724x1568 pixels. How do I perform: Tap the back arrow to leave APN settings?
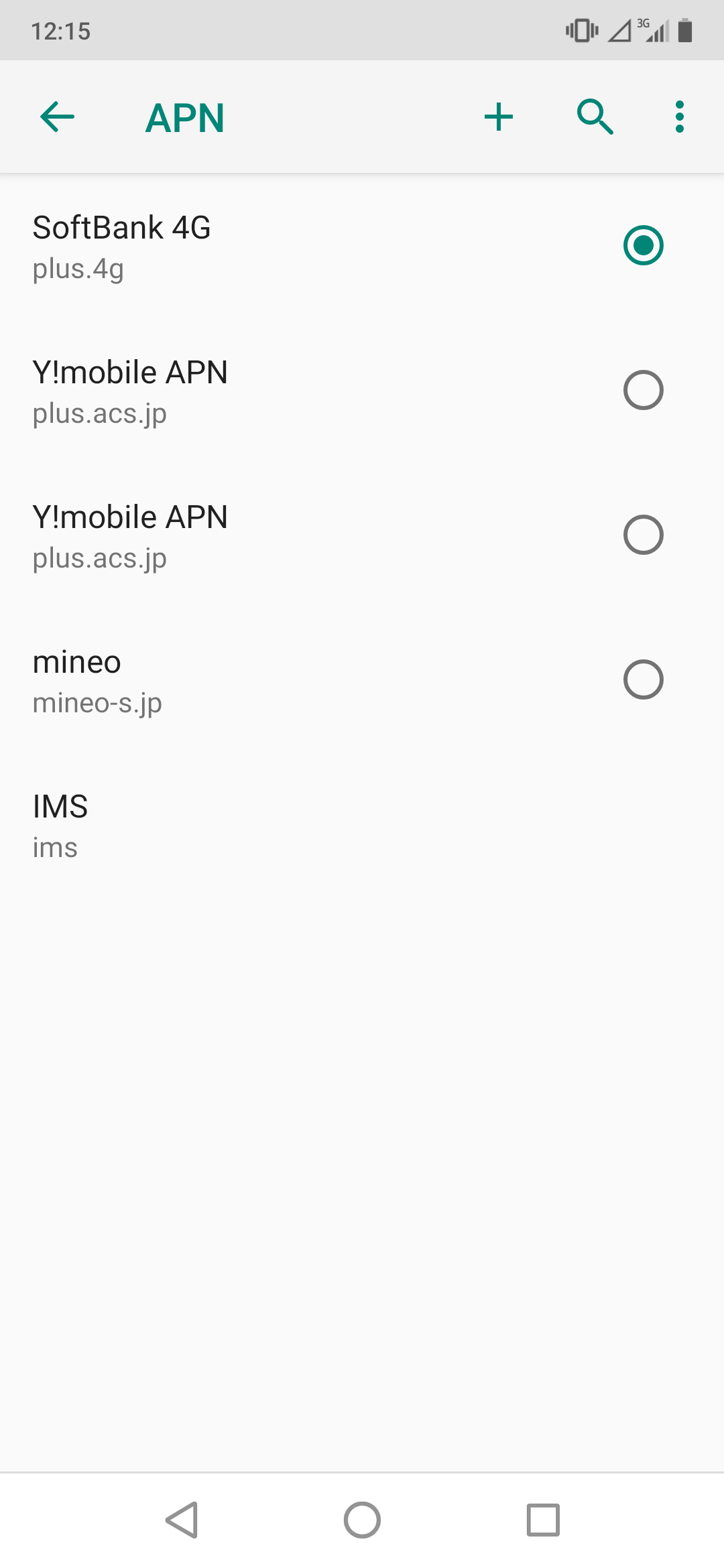(x=57, y=116)
